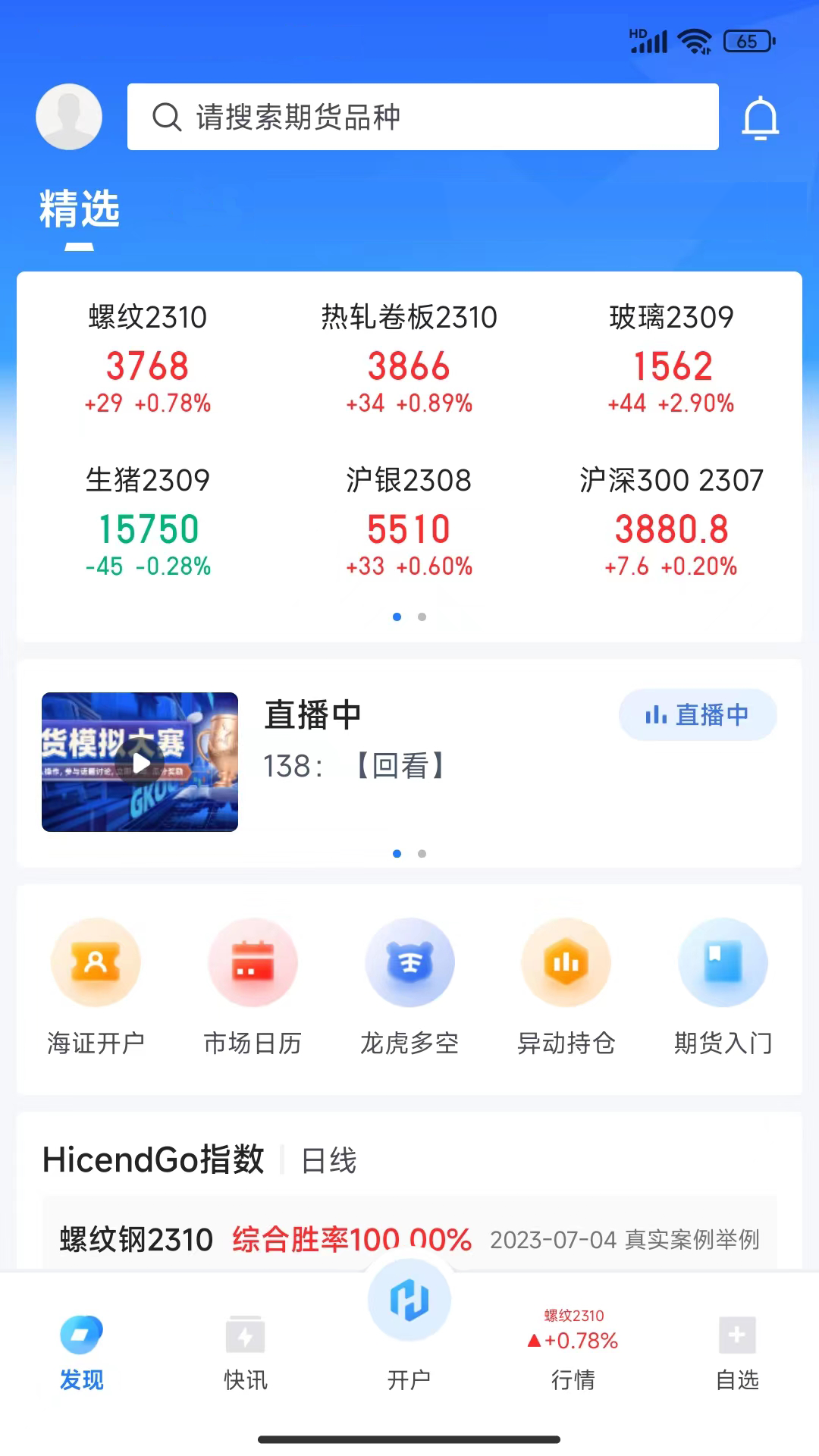This screenshot has height=1456, width=819.
Task: View the 玻璃2309 quote card
Action: coord(671,359)
